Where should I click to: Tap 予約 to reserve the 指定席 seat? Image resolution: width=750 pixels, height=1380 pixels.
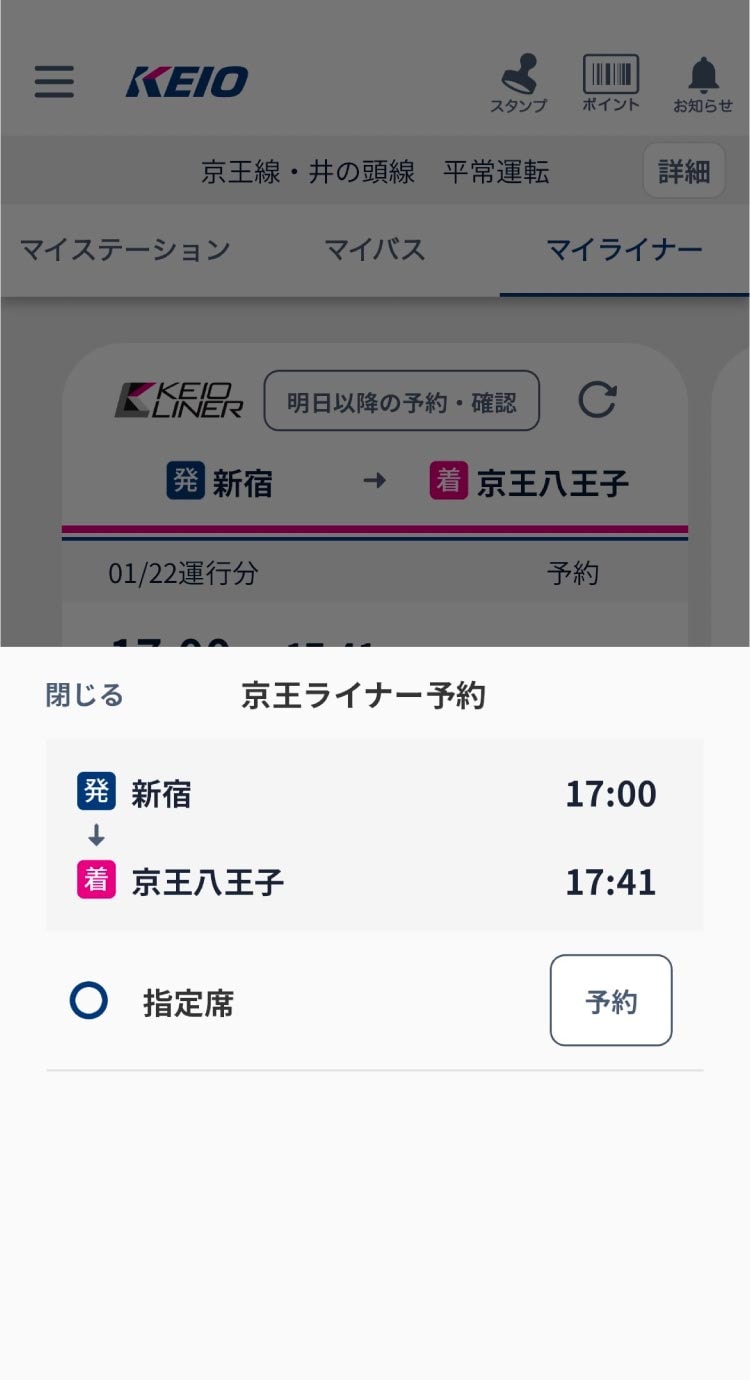(x=611, y=1000)
